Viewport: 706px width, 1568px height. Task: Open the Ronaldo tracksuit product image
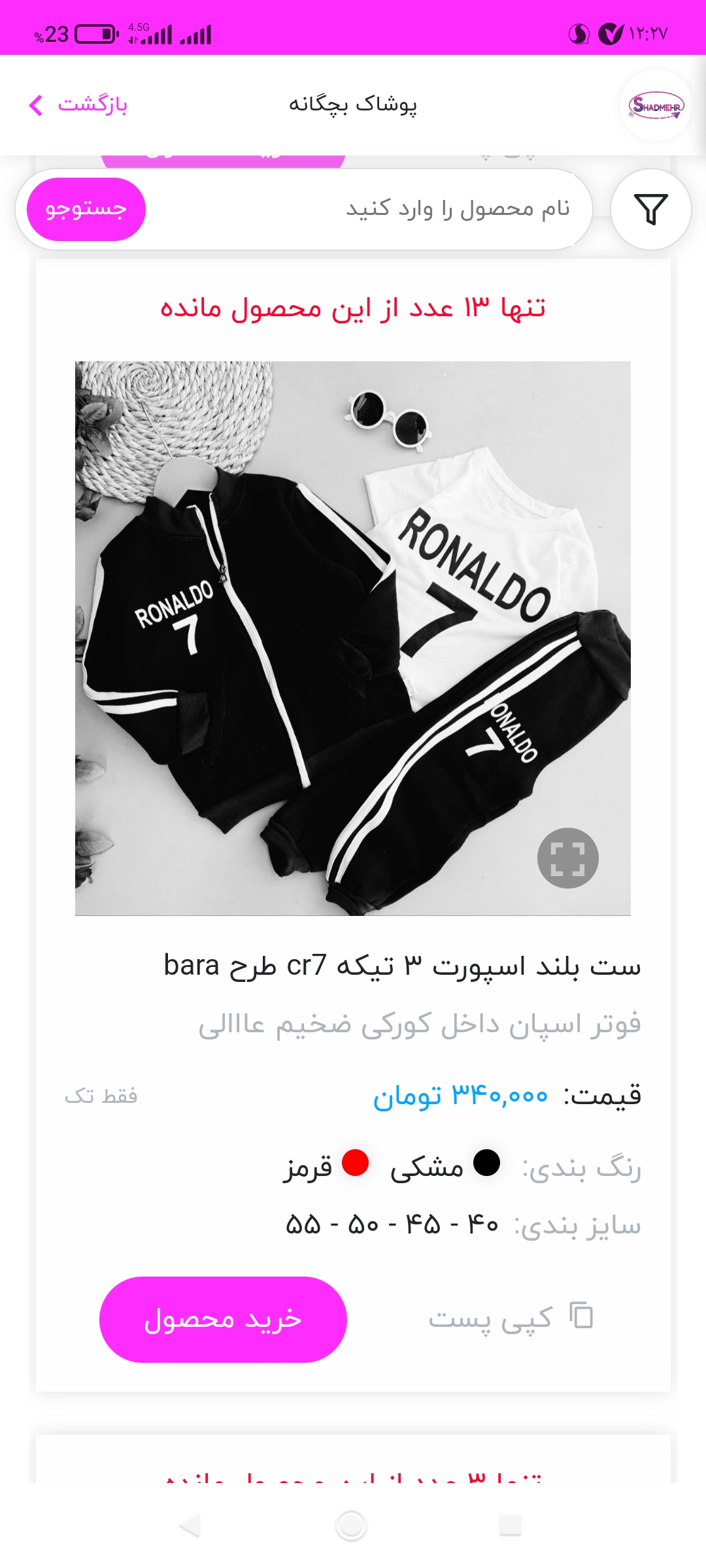click(x=353, y=638)
